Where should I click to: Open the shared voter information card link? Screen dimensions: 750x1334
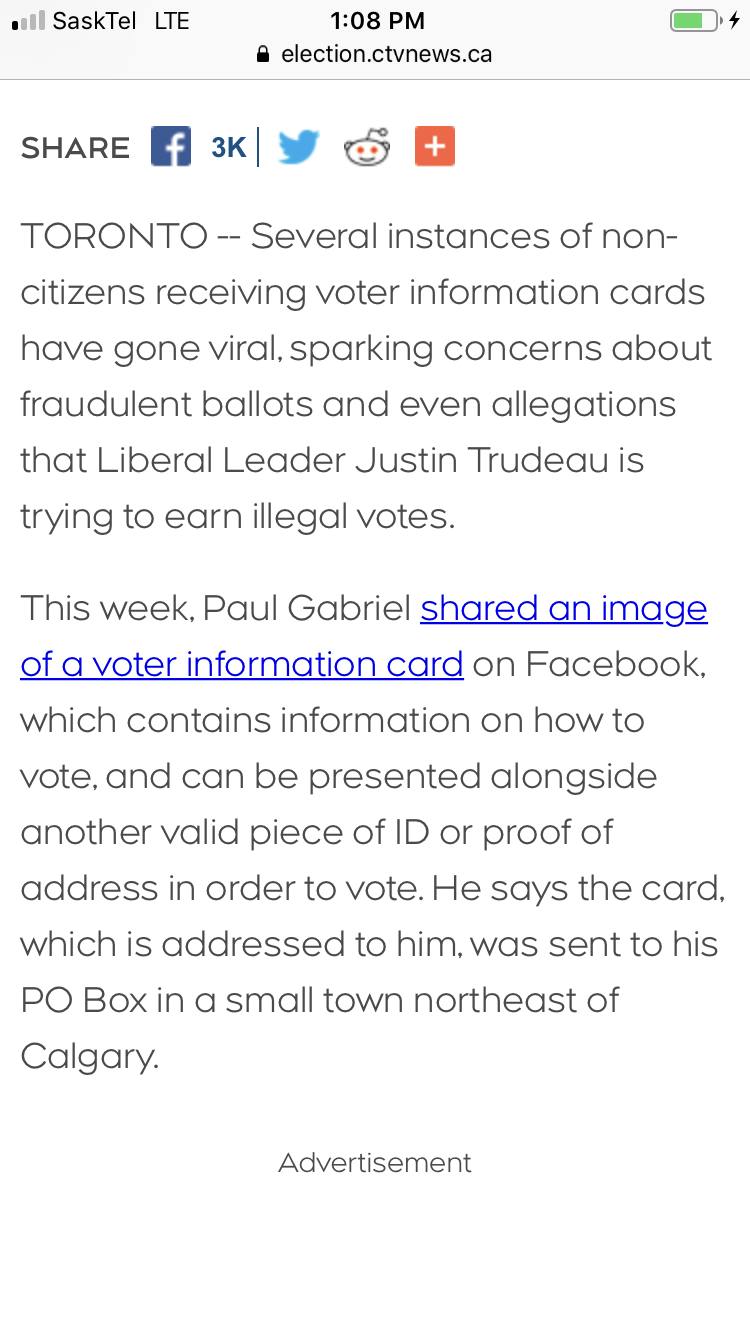tap(364, 636)
